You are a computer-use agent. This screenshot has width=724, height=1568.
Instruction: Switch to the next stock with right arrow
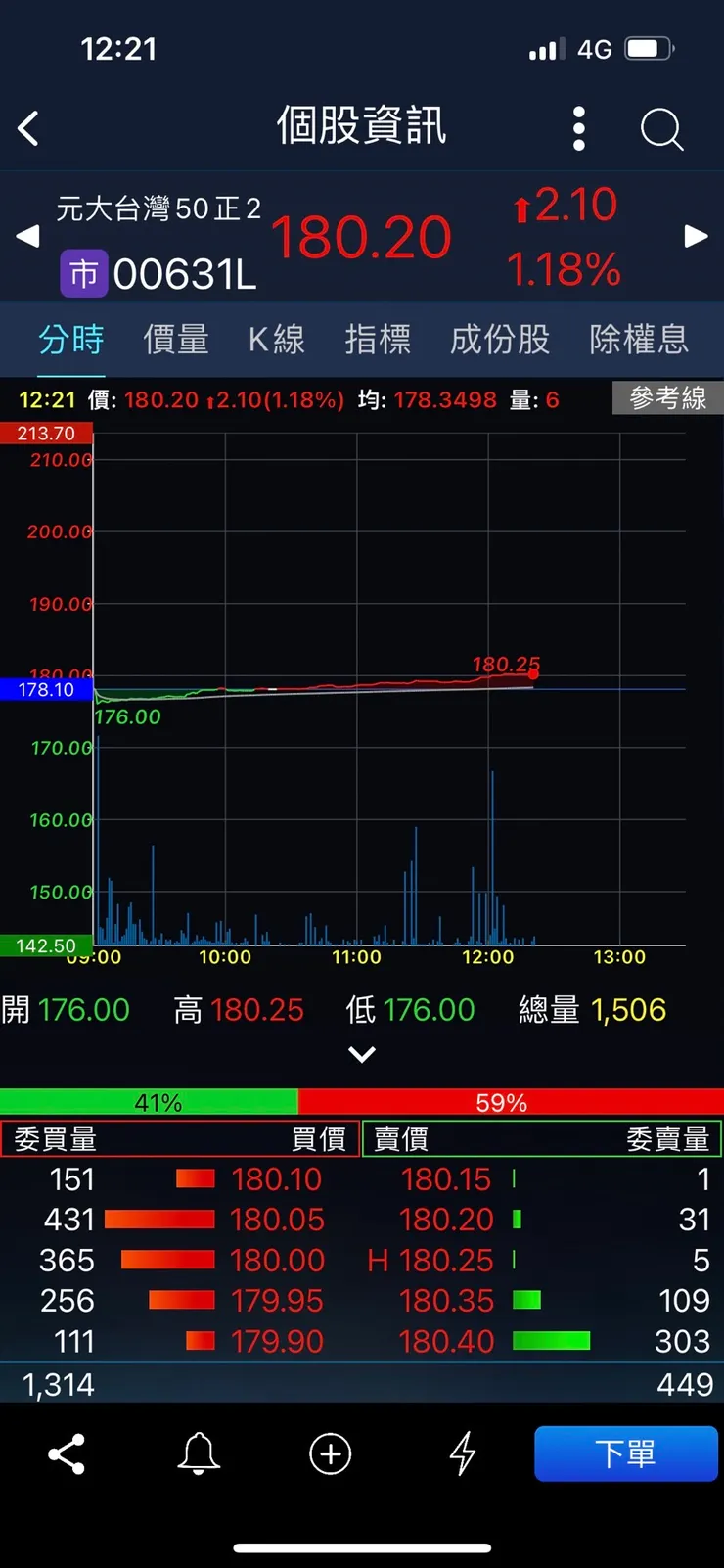[x=697, y=236]
